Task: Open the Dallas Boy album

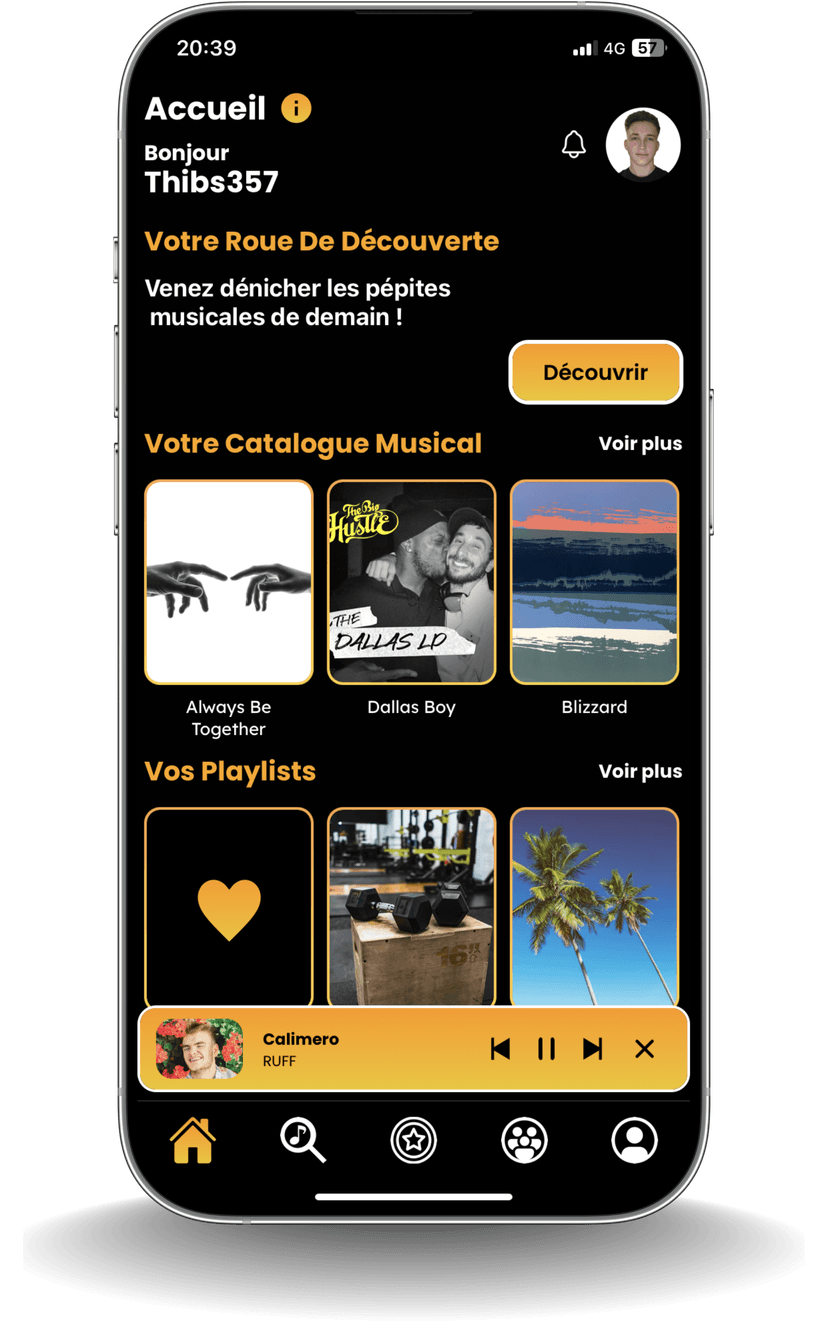Action: (412, 582)
